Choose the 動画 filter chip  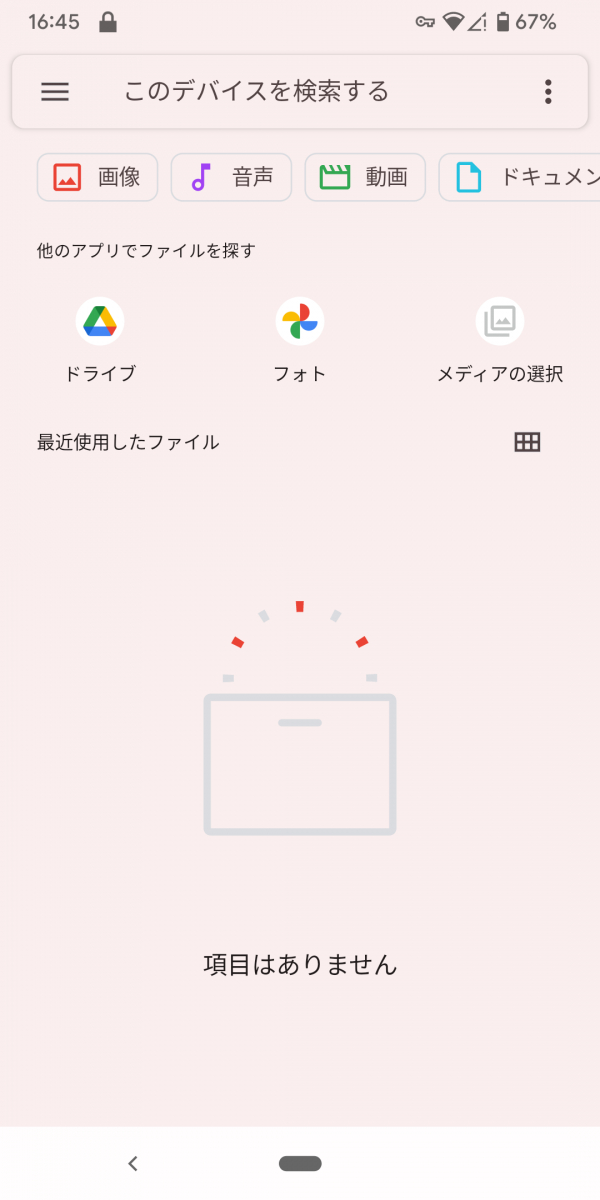[x=365, y=178]
